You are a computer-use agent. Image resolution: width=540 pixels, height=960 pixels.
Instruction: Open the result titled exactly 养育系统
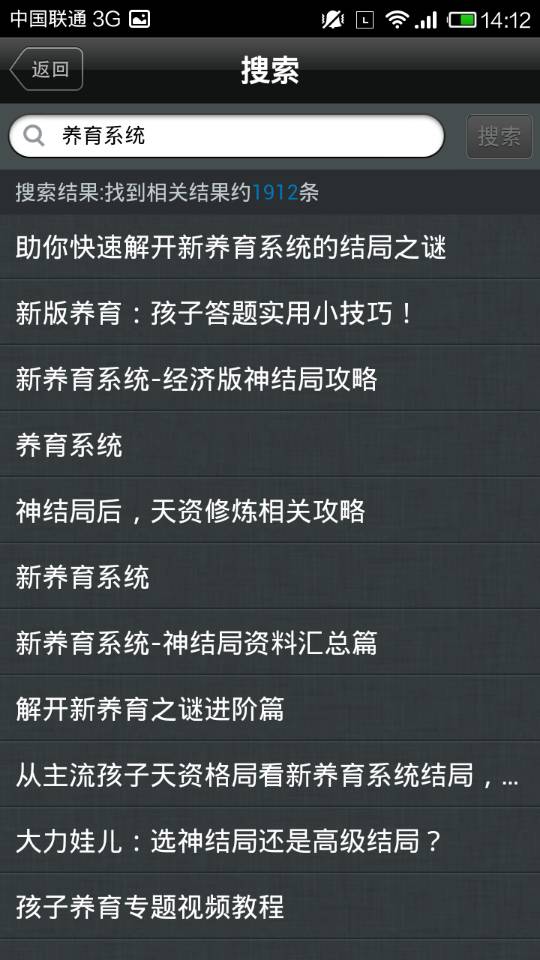click(270, 445)
